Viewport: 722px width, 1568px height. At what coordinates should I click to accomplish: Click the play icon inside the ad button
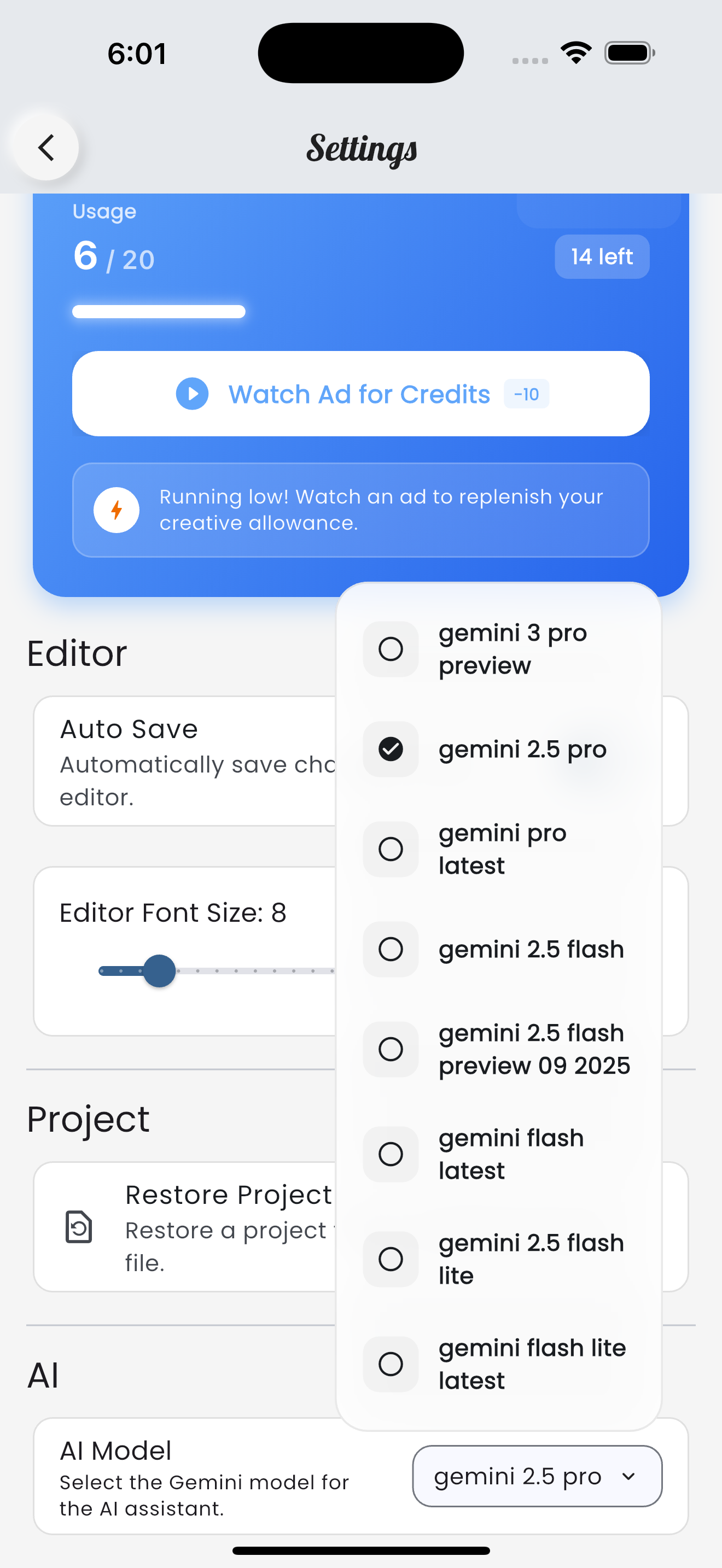click(193, 394)
